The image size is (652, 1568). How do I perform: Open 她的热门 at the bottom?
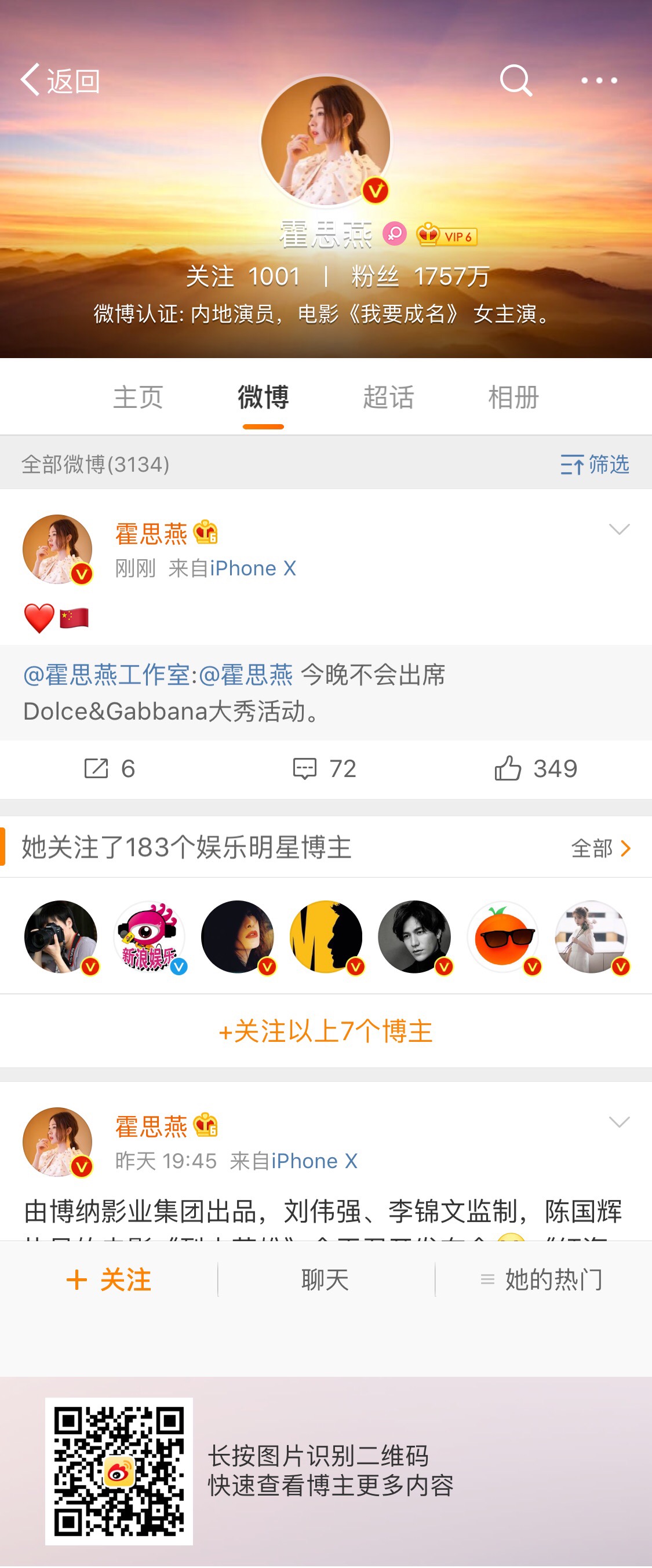[x=542, y=1279]
